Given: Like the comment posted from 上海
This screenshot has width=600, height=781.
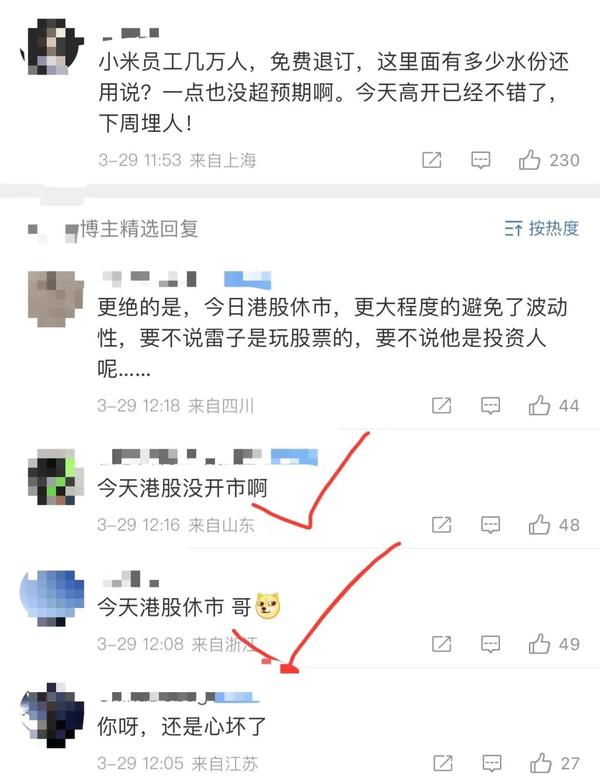Looking at the screenshot, I should (530, 160).
